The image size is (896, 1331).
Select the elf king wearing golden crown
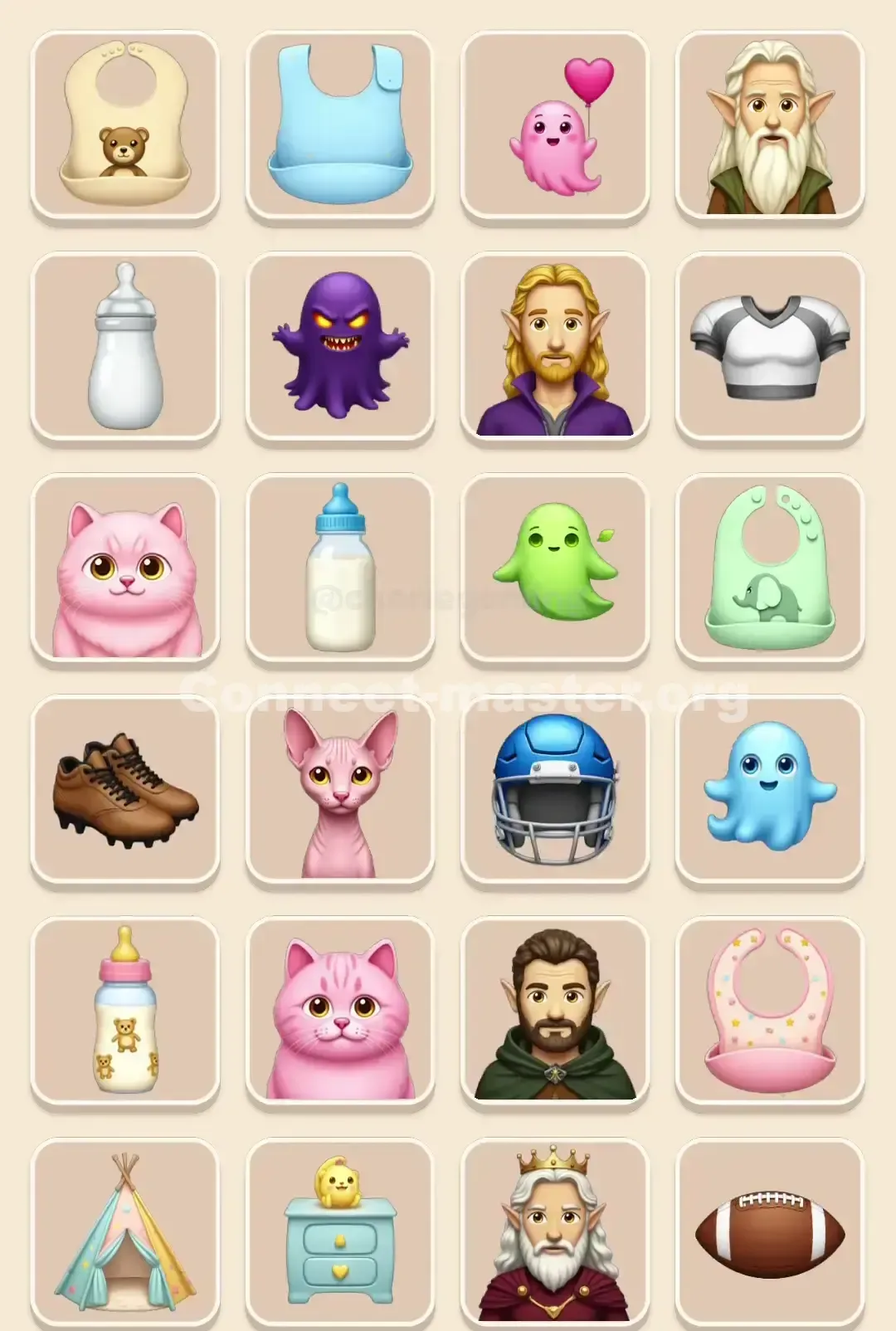[554, 1236]
